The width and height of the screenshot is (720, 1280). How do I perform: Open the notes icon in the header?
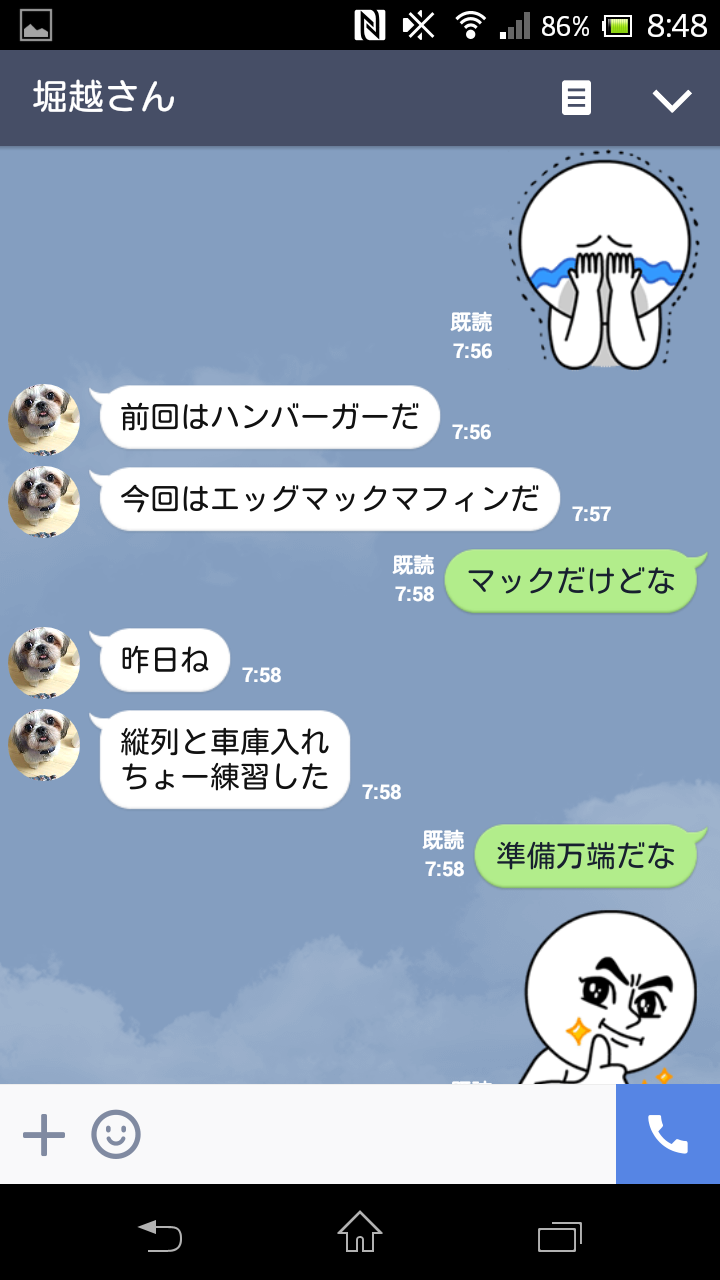[x=576, y=98]
